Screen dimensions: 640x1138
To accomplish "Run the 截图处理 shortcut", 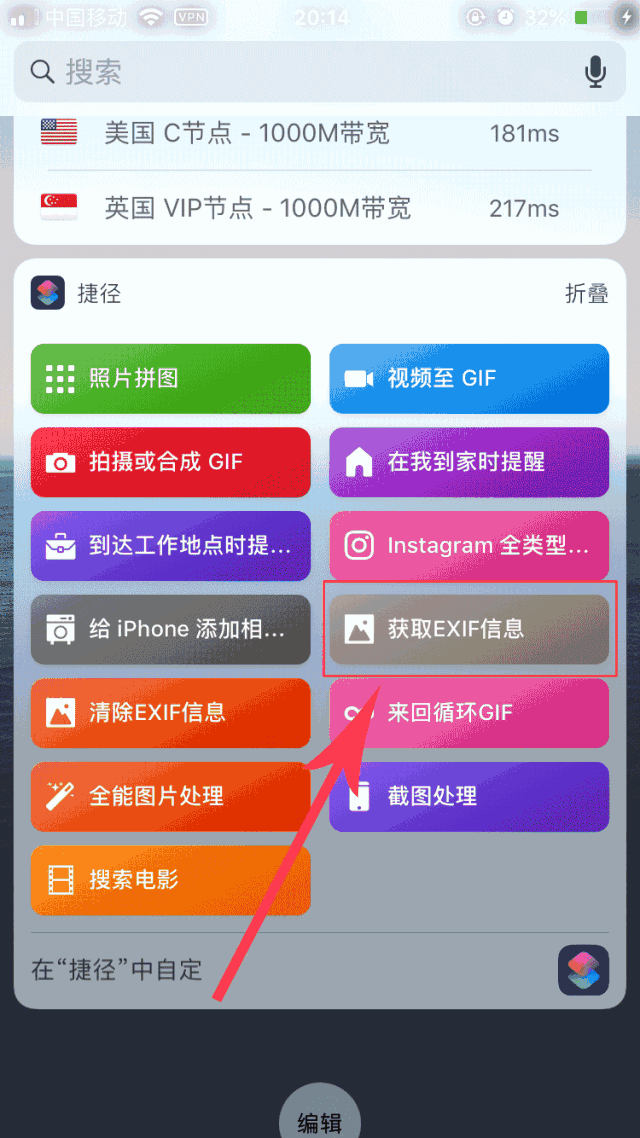I will (x=469, y=797).
